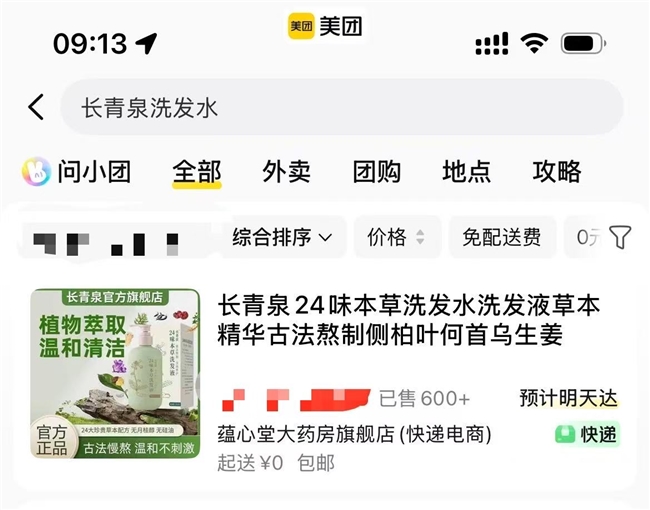Tap the search field showing 长青泉洗发水
Screen dimensions: 650x510
click(x=340, y=107)
